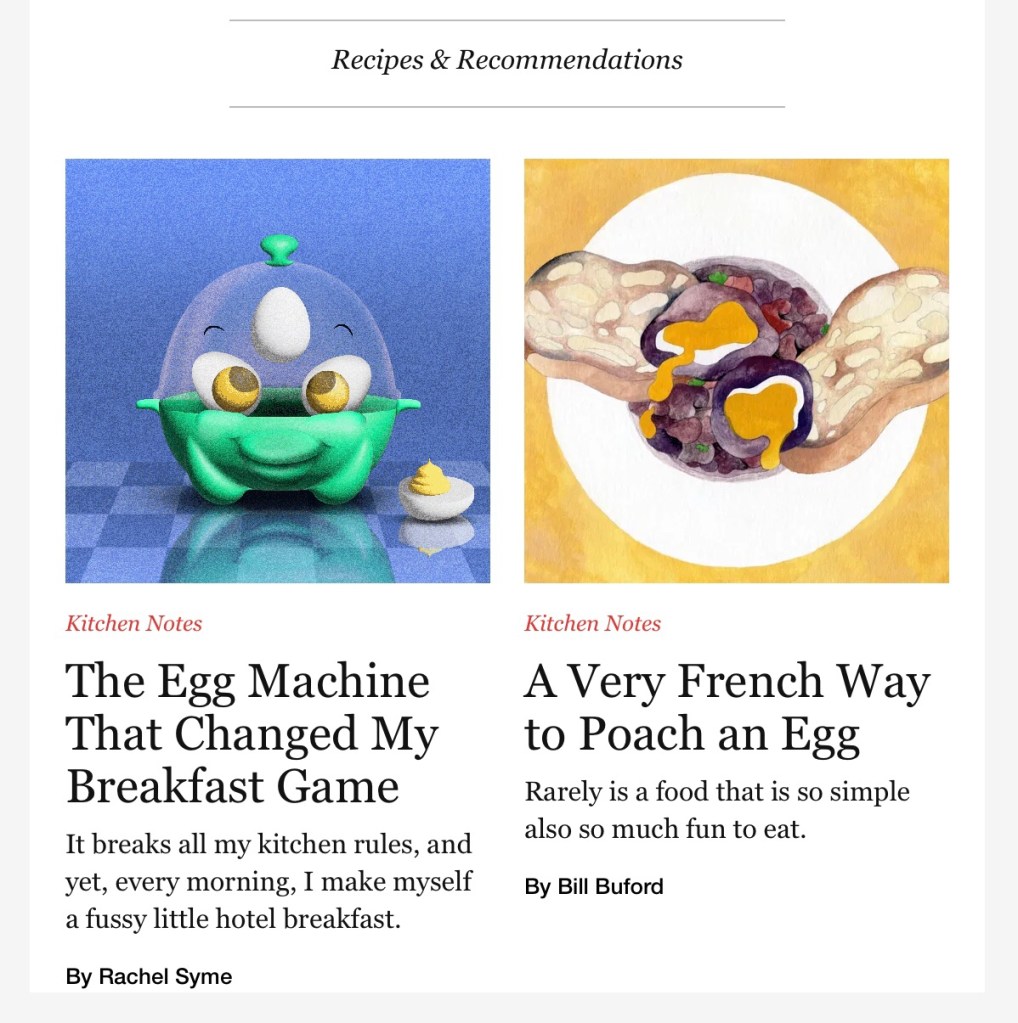Select Kitchen Notes above the French poached egg article
The image size is (1018, 1023).
click(x=593, y=624)
